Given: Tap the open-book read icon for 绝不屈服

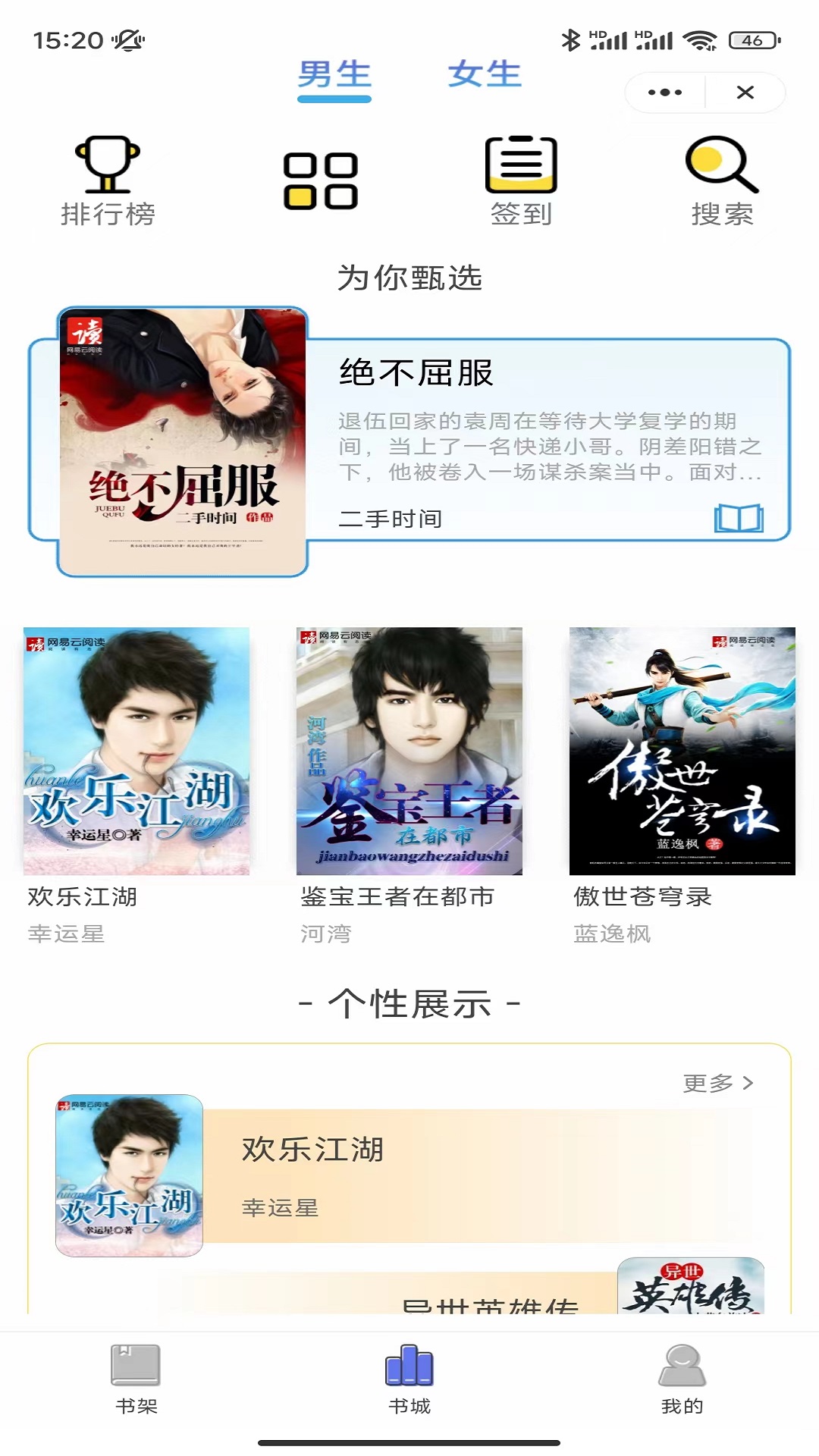Looking at the screenshot, I should 739,519.
